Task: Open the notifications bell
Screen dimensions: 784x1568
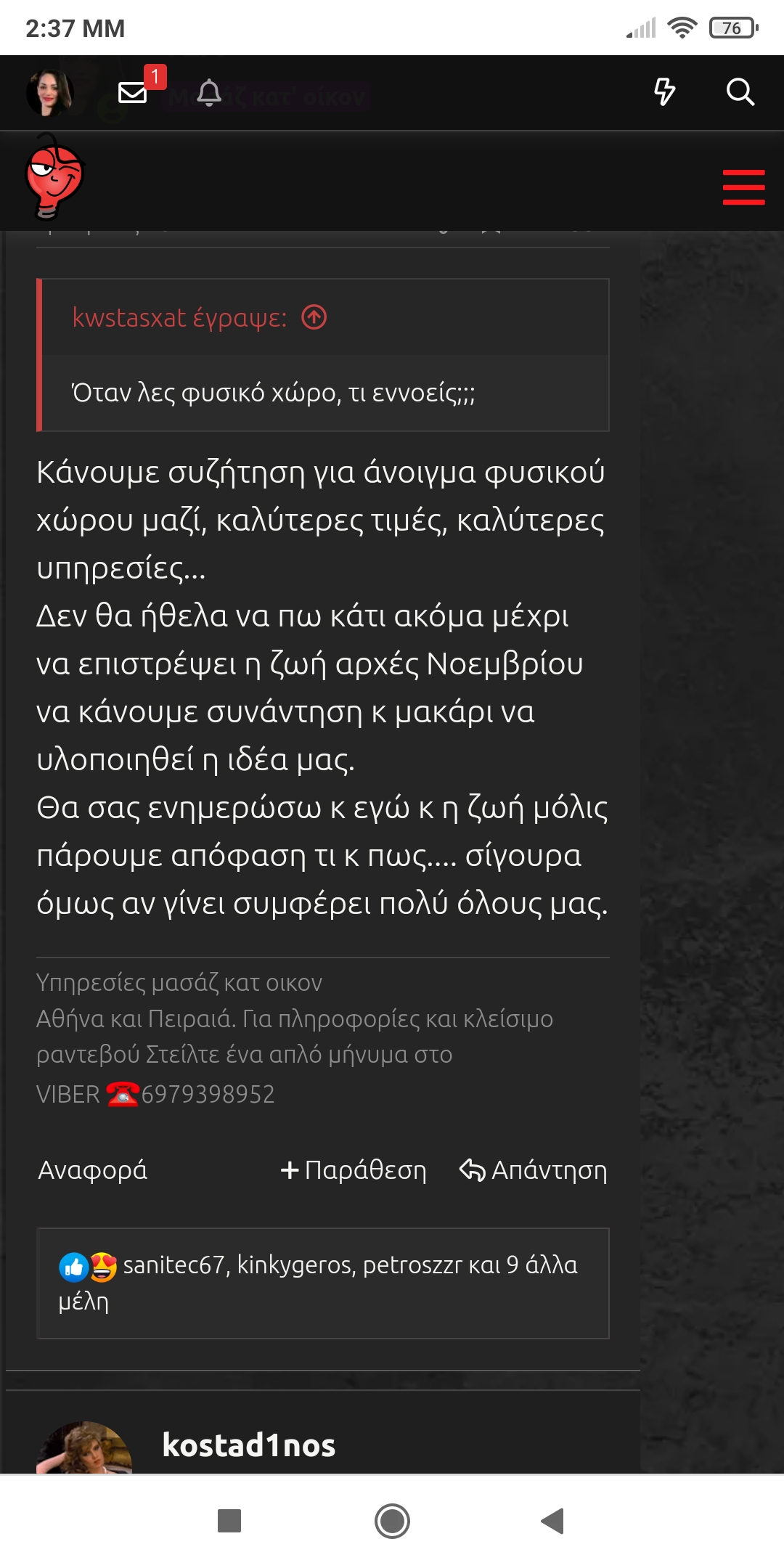Action: click(209, 93)
